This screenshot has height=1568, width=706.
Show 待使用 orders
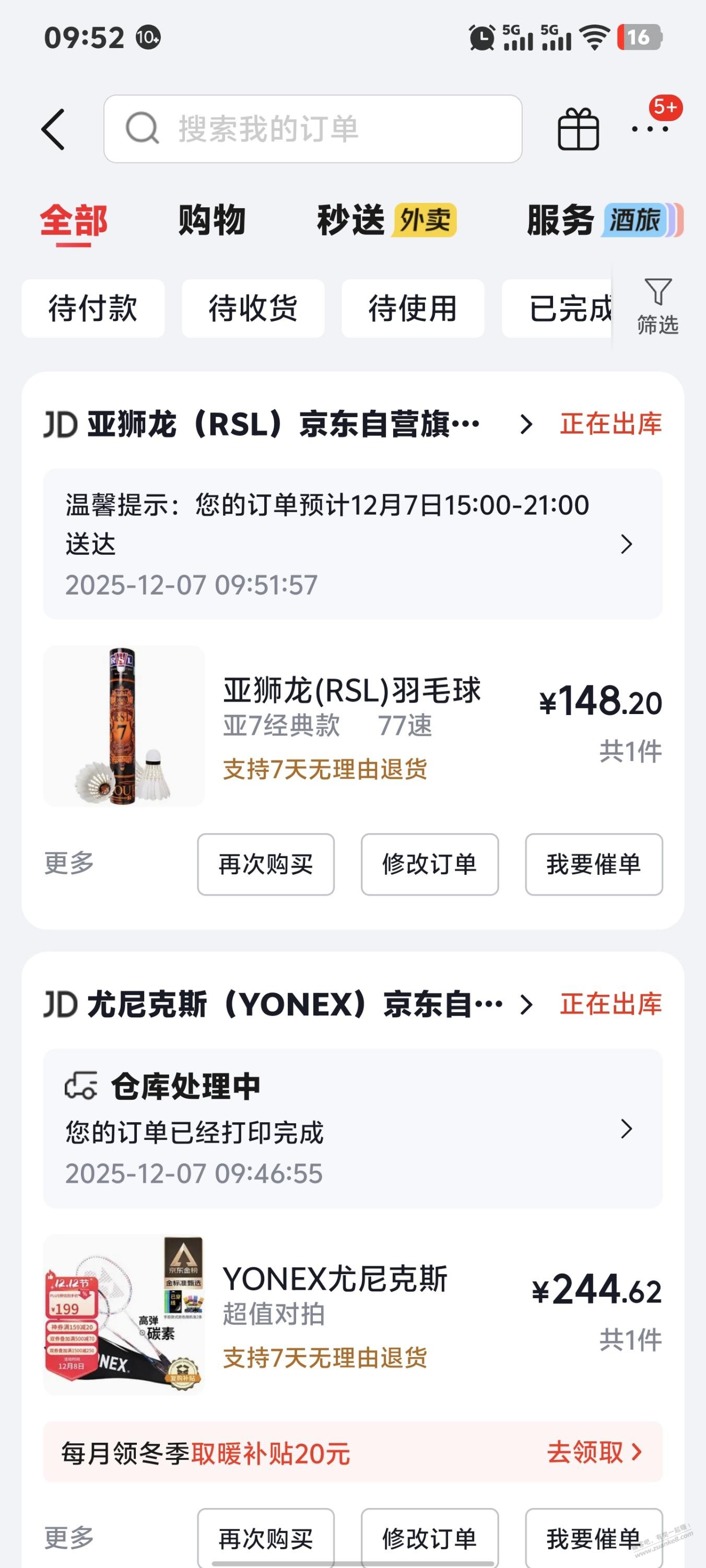point(413,308)
